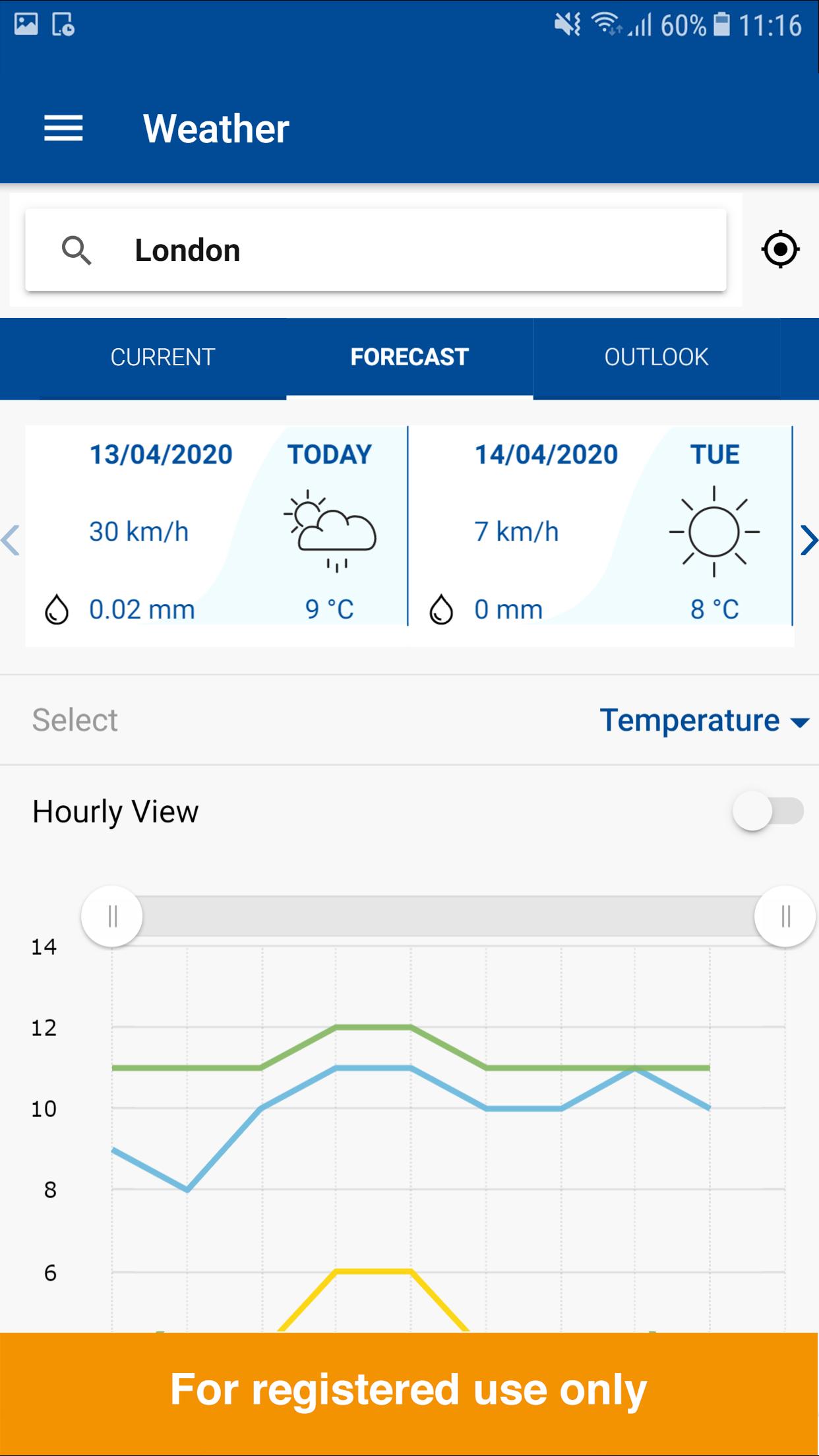Open the hamburger navigation menu

[63, 128]
